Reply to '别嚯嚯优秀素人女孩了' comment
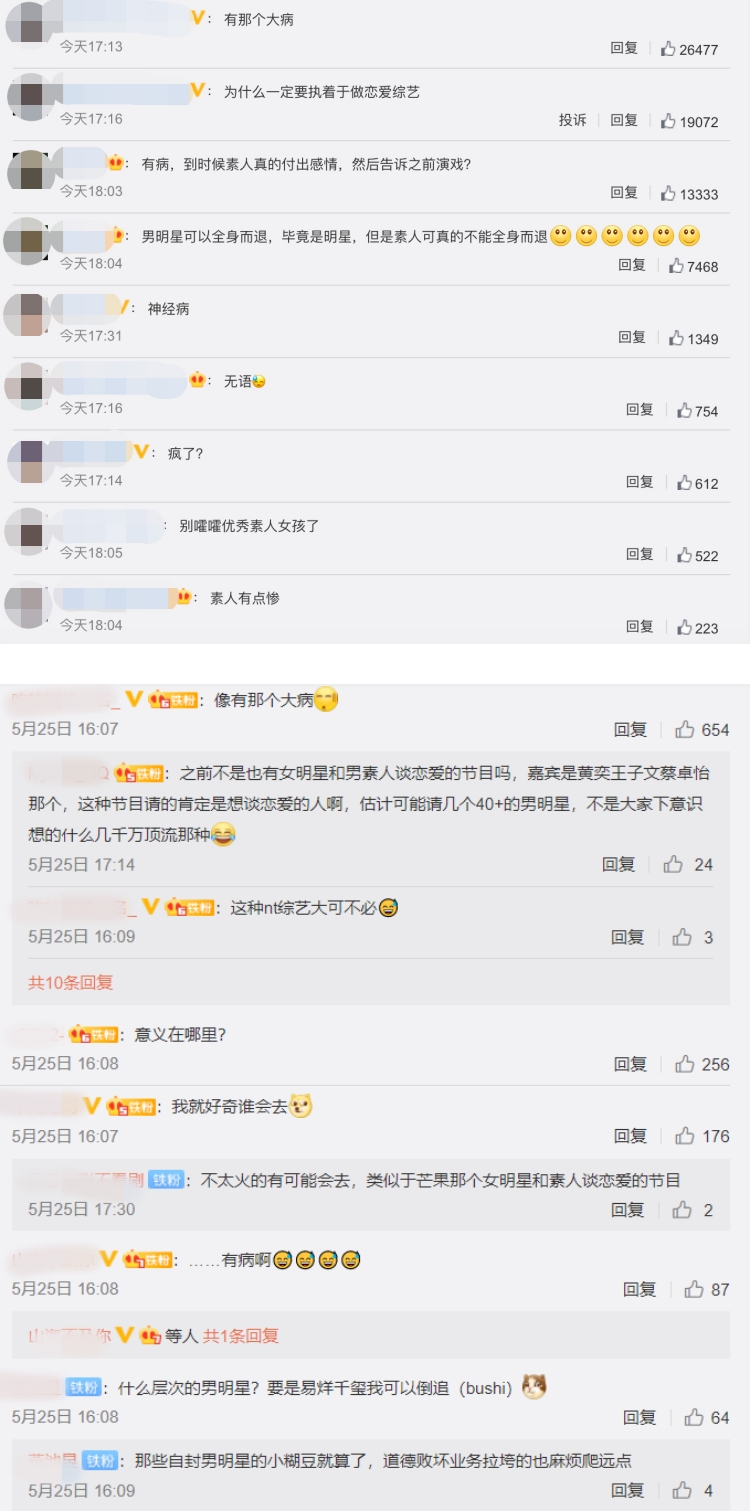Screen dimensions: 750x1511 tap(640, 554)
